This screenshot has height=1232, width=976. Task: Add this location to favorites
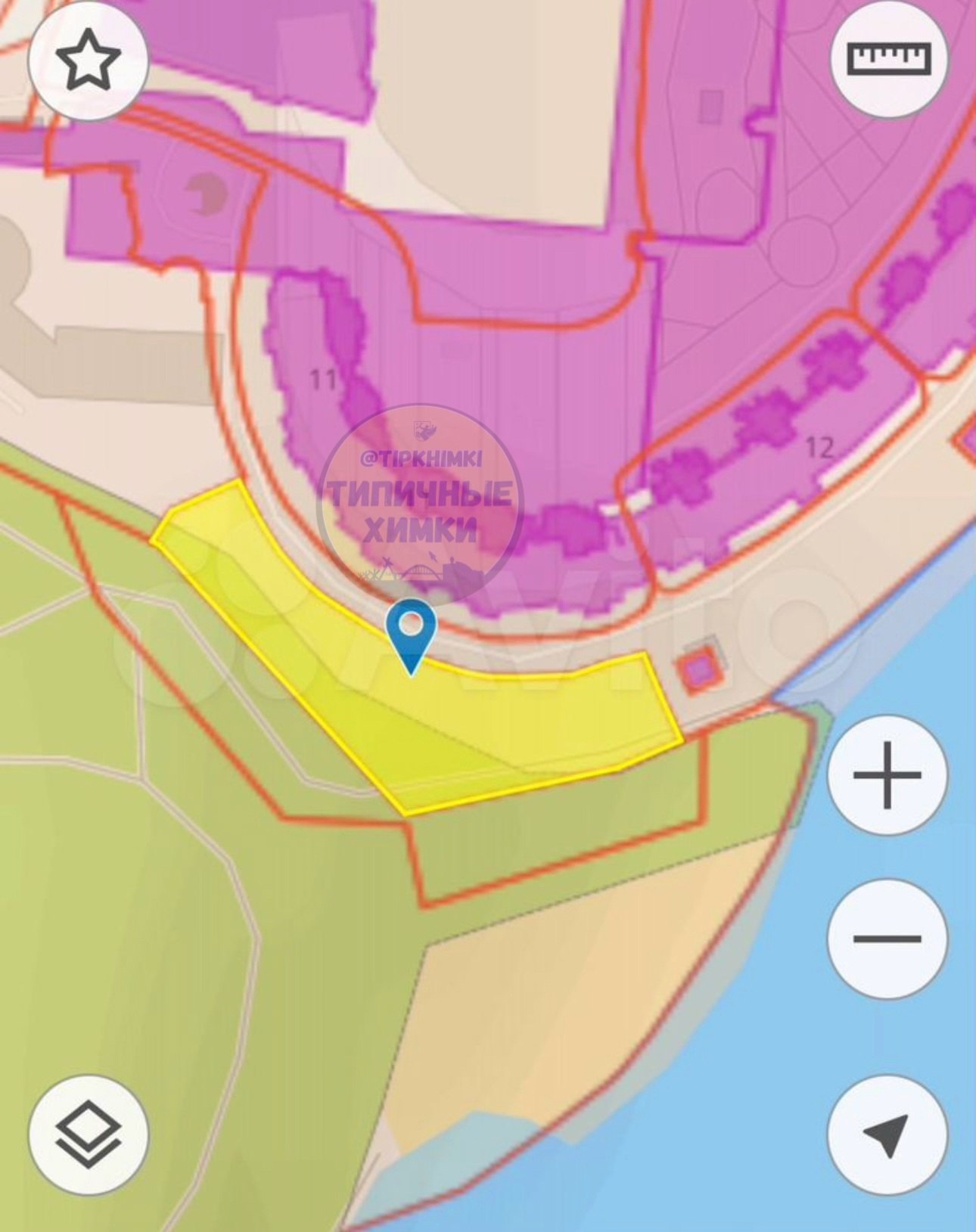pos(89,60)
